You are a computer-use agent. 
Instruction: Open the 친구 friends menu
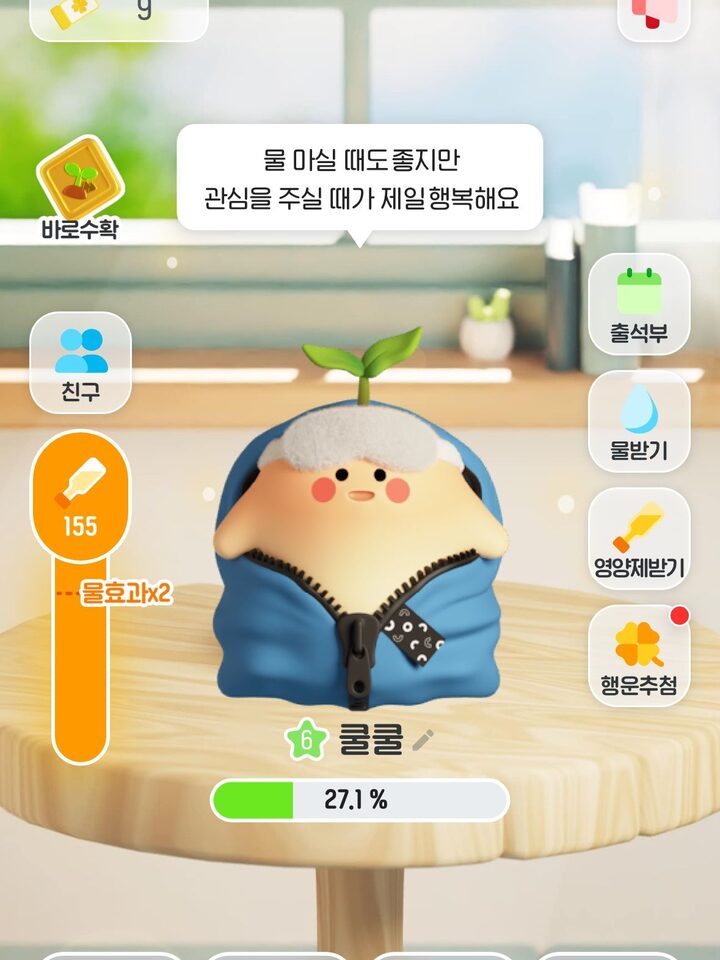[x=80, y=362]
